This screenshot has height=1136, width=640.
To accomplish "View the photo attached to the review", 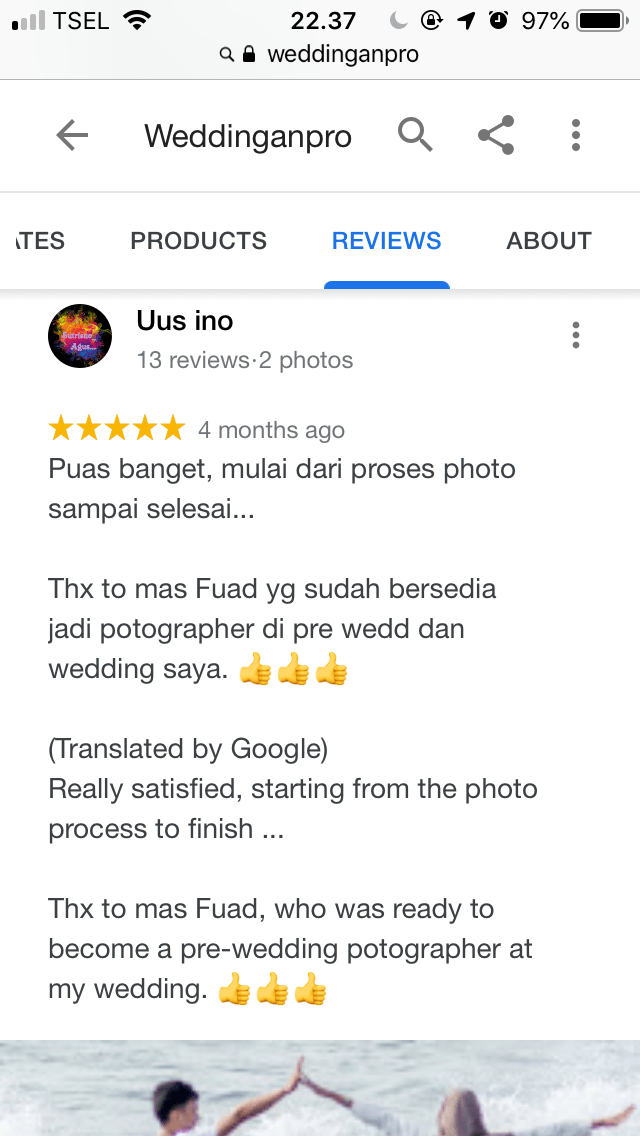I will pyautogui.click(x=320, y=1088).
